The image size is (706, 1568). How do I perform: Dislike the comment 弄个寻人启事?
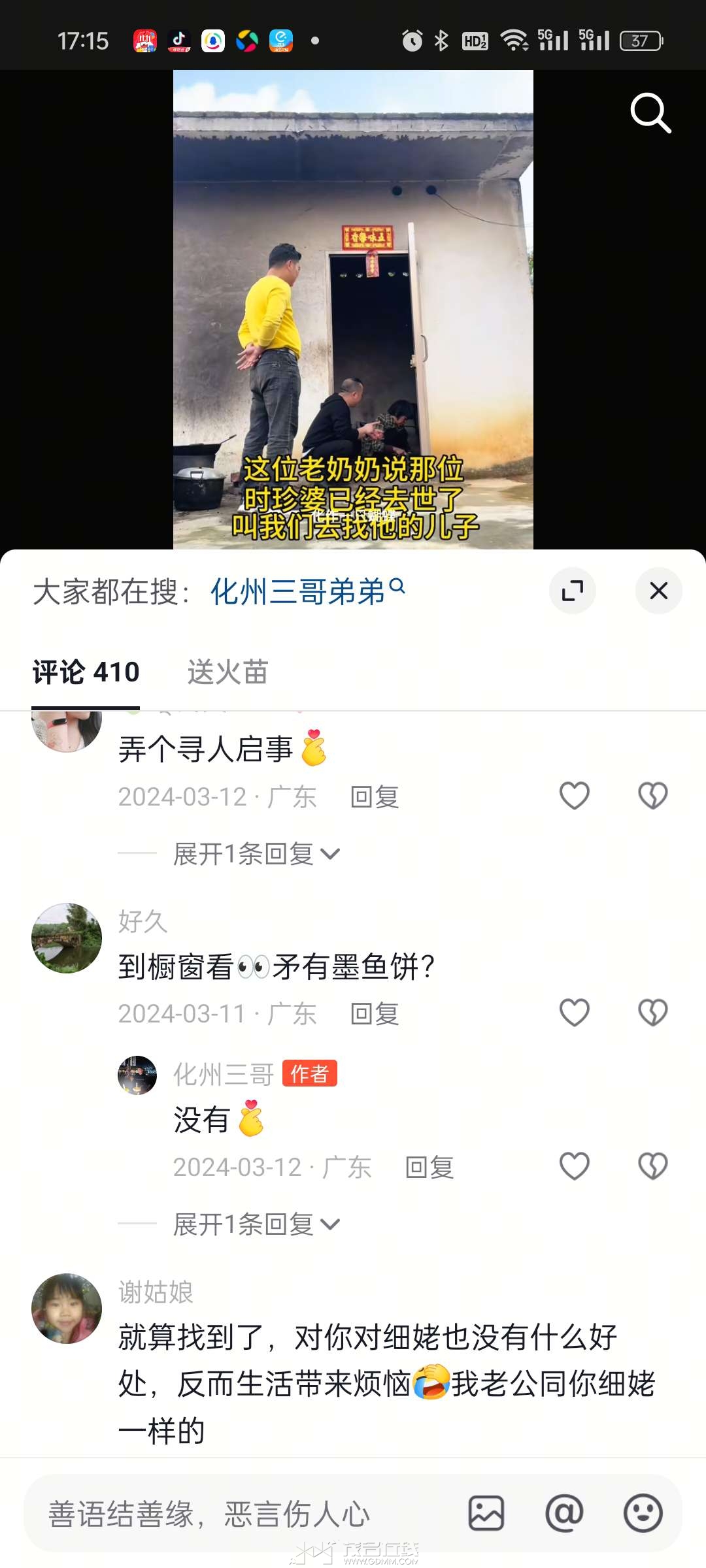pyautogui.click(x=652, y=796)
